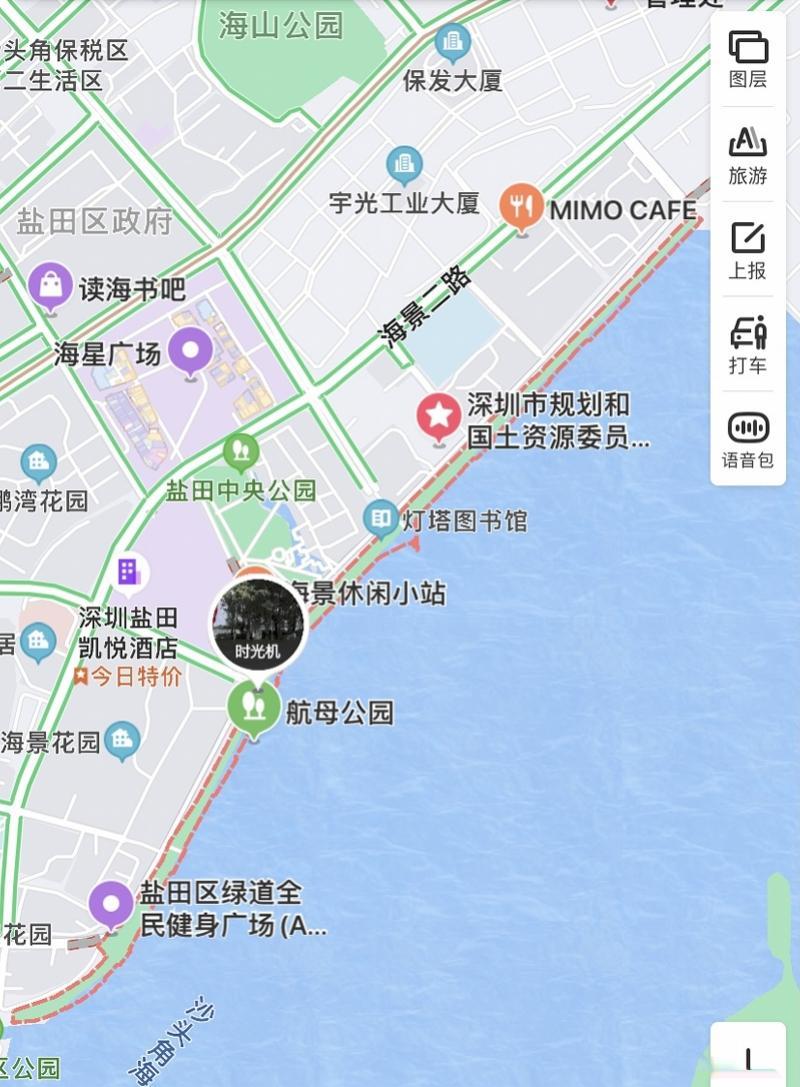The image size is (800, 1087).
Task: Open 上报 to report an issue
Action: point(748,249)
